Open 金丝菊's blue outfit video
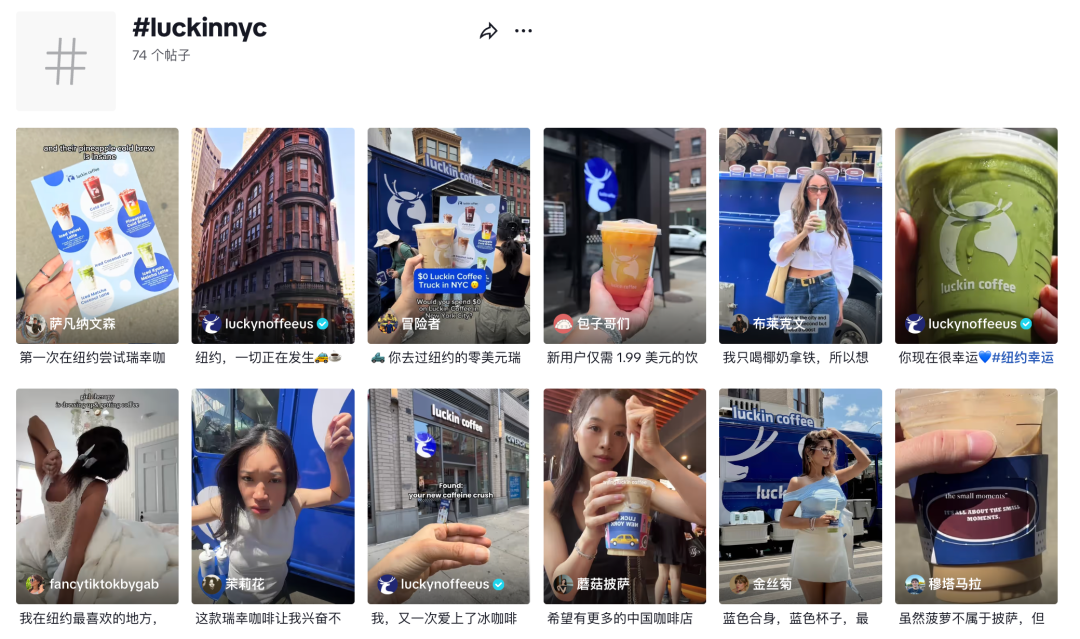 (x=800, y=495)
